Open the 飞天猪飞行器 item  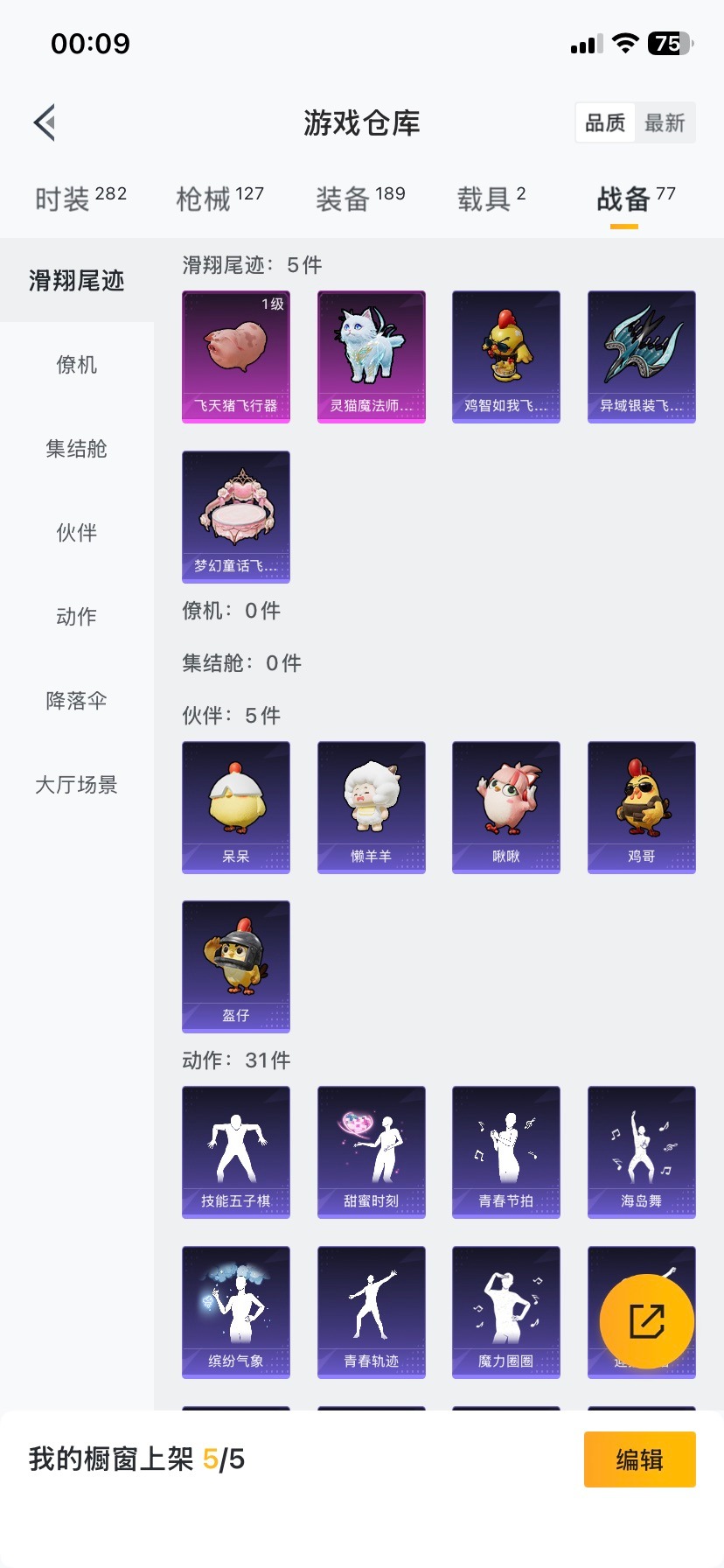coord(236,356)
